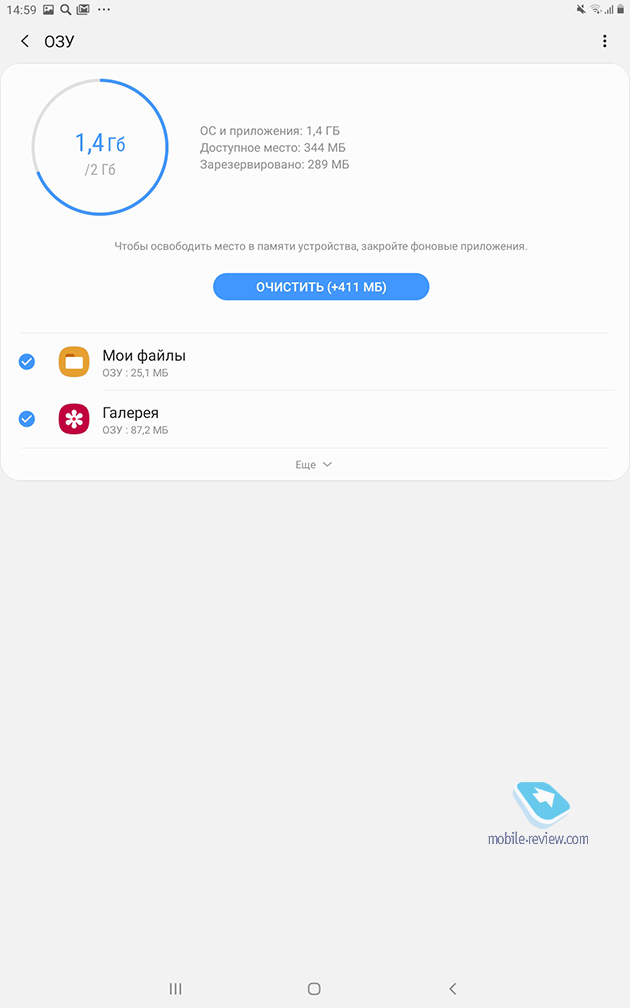Screen dimensions: 630x1008
Task: Uncheck the Мои файлы checkbox
Action: [x=27, y=362]
